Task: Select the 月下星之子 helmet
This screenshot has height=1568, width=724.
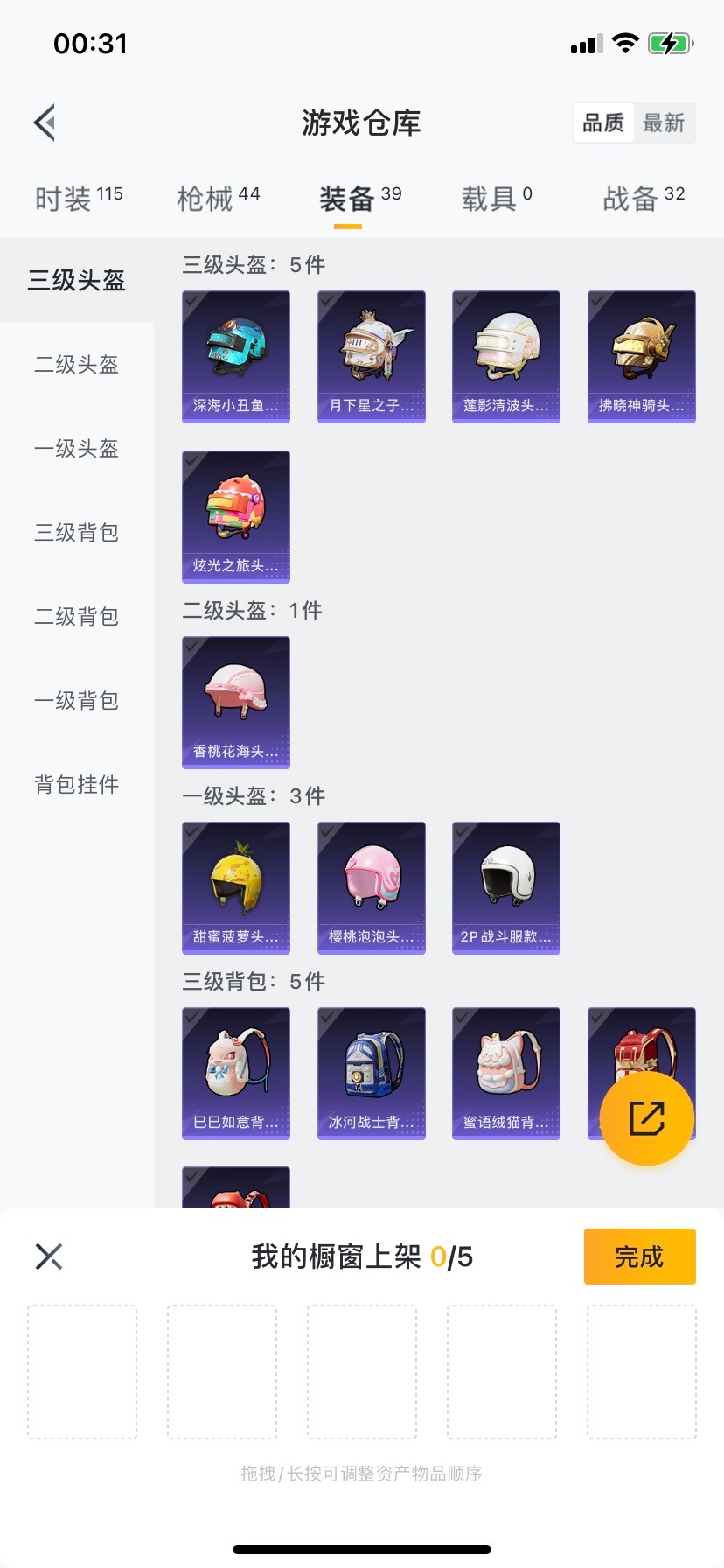Action: click(x=372, y=356)
